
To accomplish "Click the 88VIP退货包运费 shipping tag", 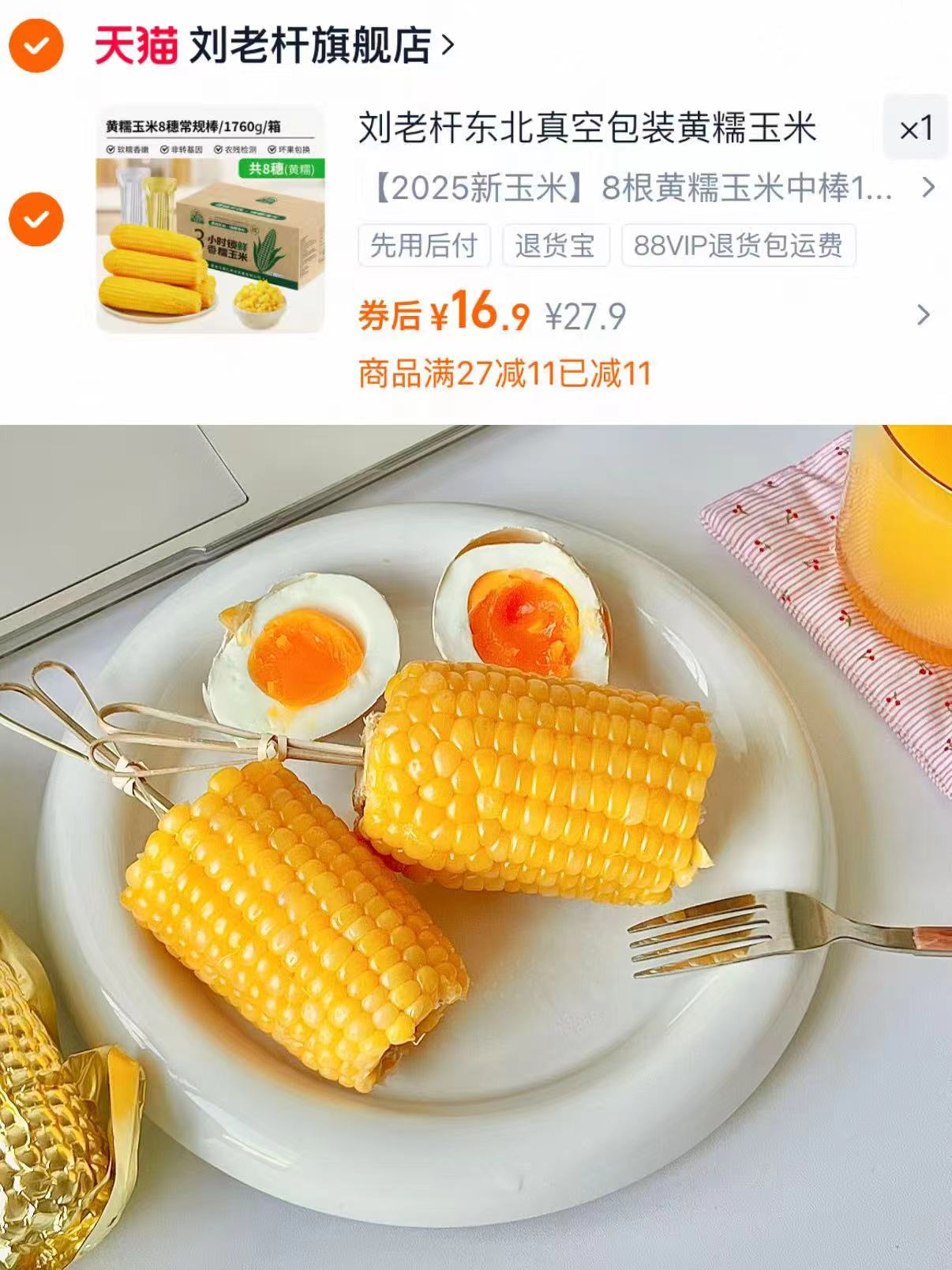I will pyautogui.click(x=739, y=246).
